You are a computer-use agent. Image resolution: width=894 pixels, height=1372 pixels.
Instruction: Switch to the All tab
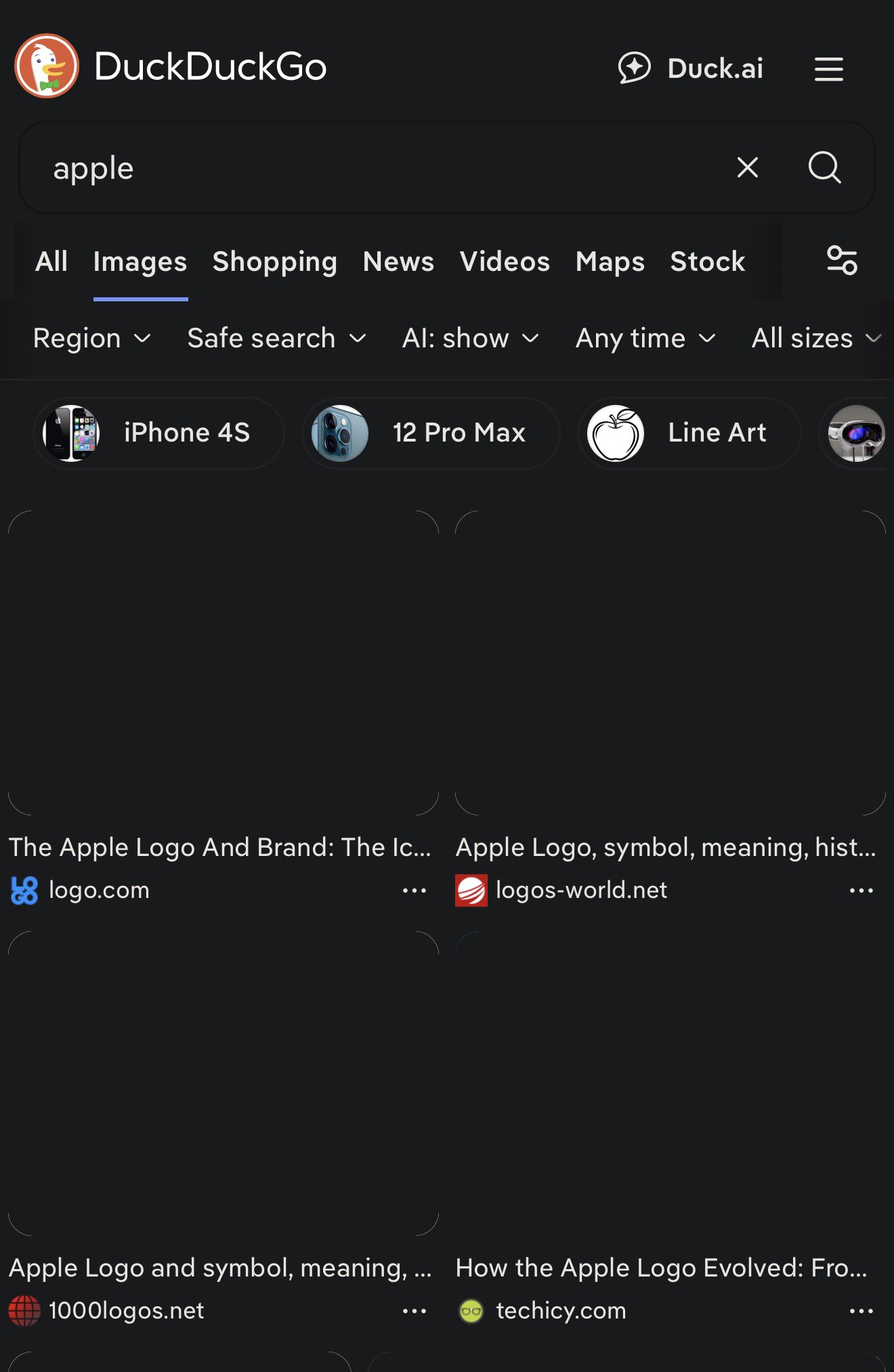tap(51, 262)
